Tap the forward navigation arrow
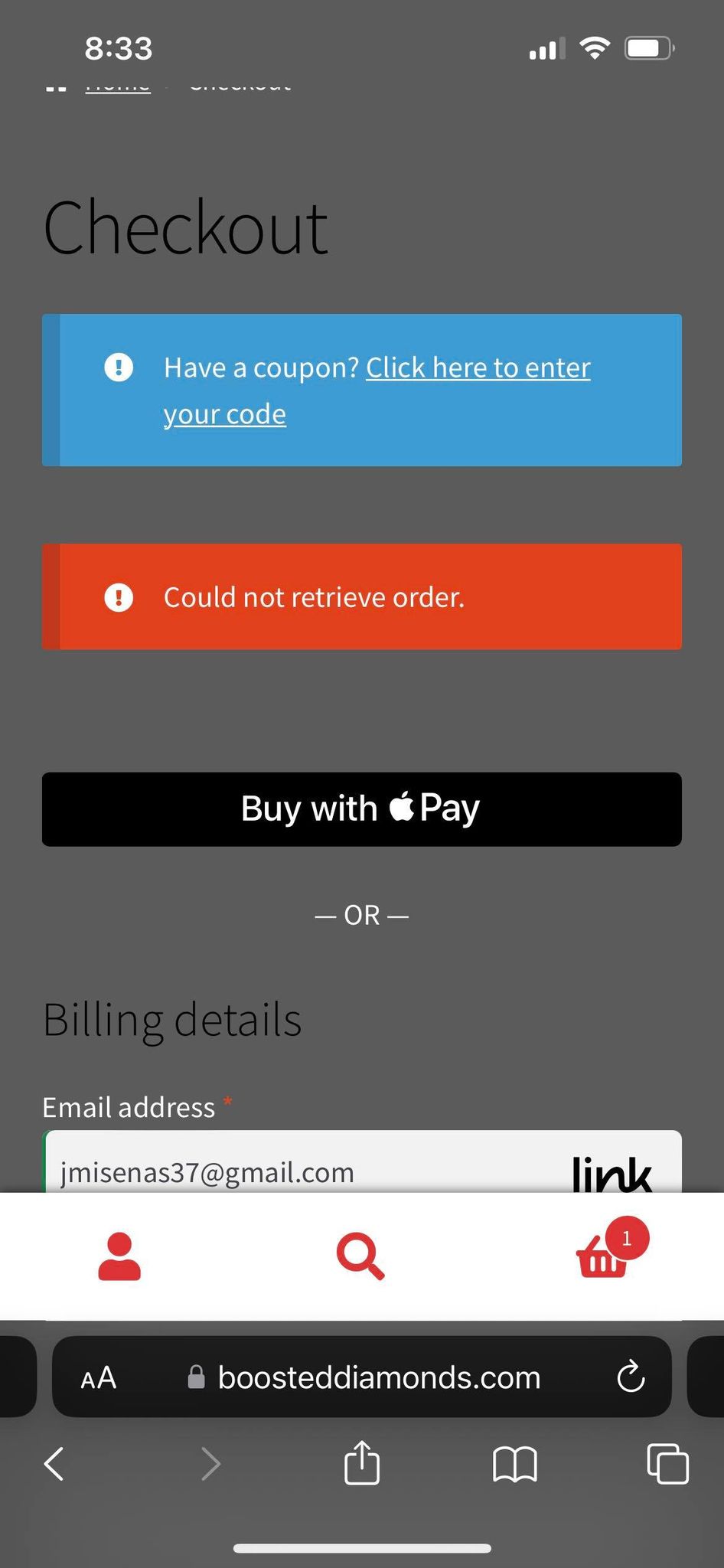 click(211, 1462)
